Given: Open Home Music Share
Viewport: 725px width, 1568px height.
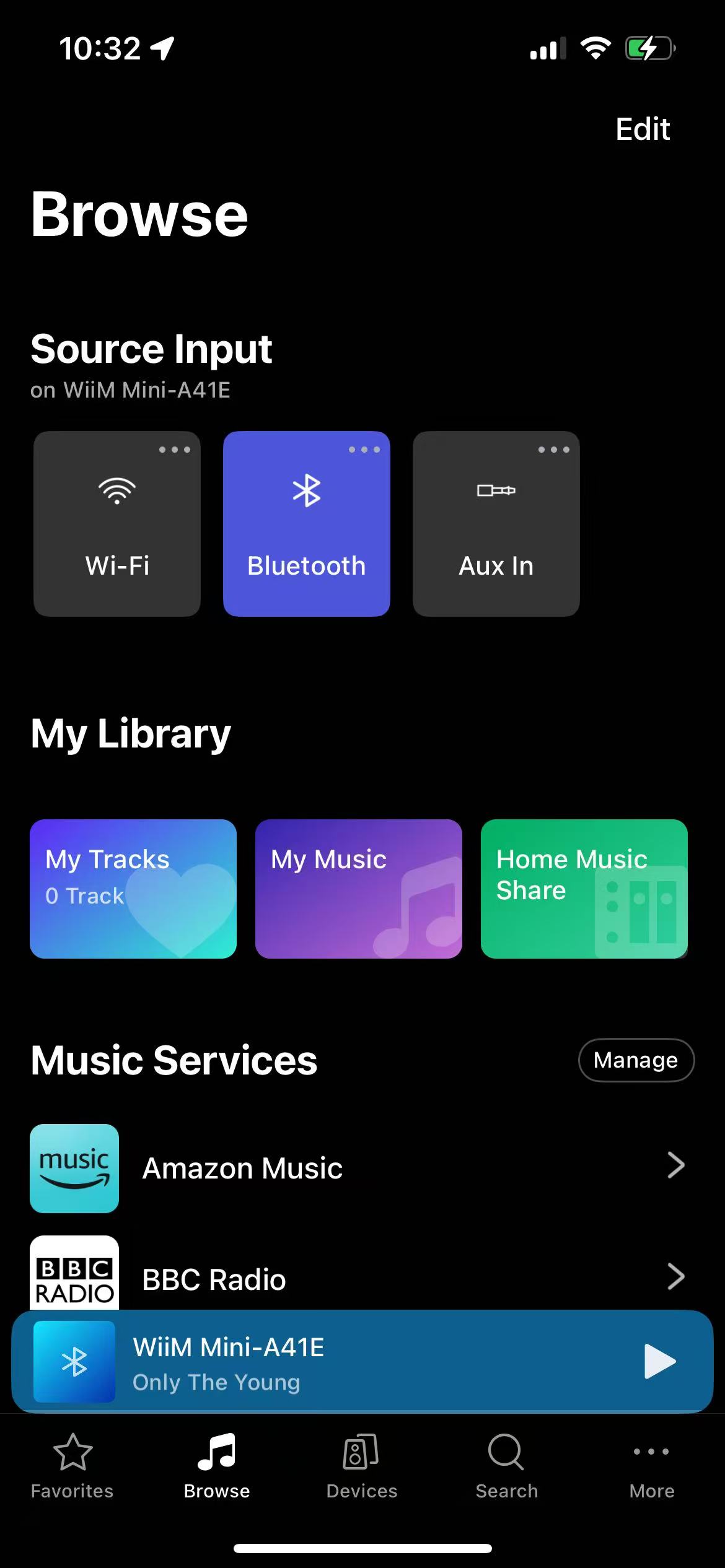Looking at the screenshot, I should click(584, 889).
